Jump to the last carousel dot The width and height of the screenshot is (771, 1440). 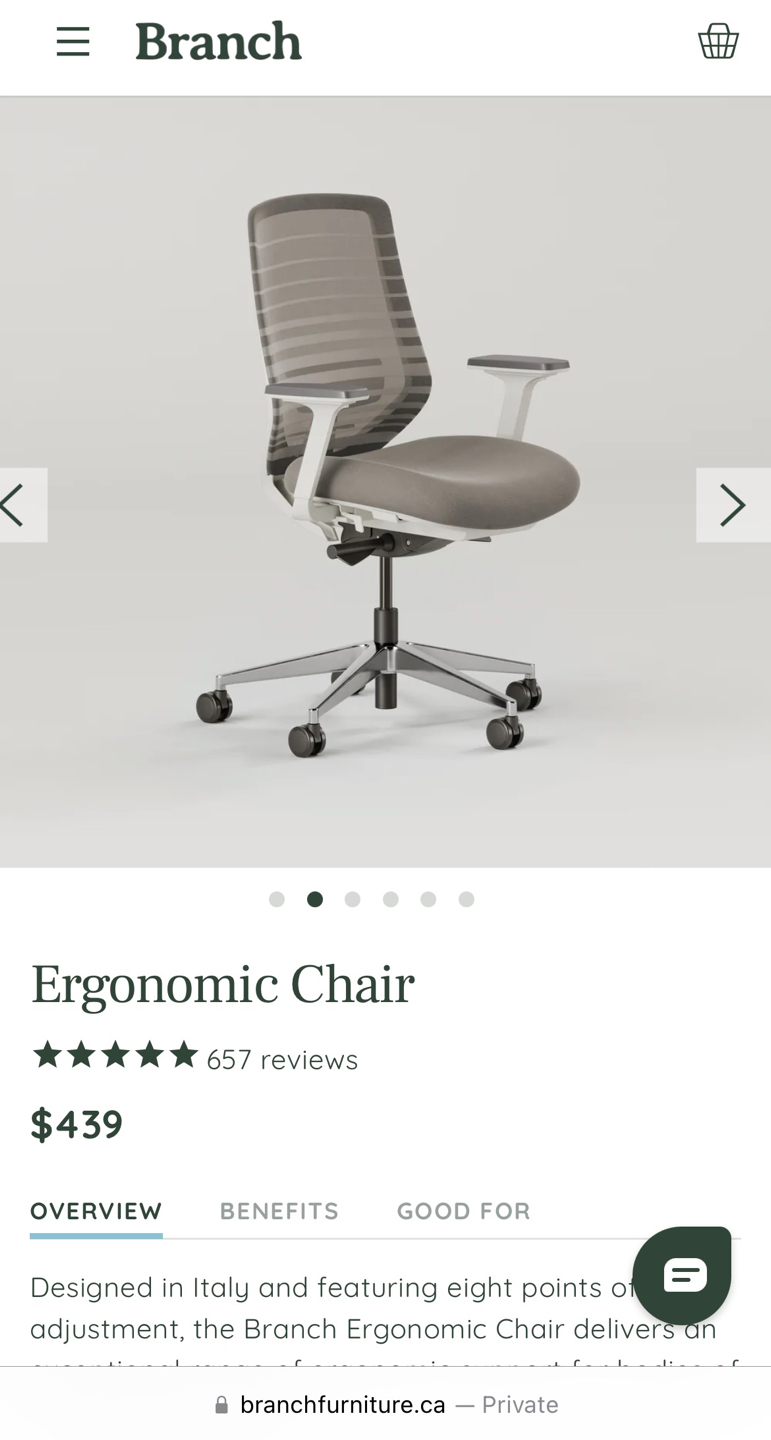(466, 899)
